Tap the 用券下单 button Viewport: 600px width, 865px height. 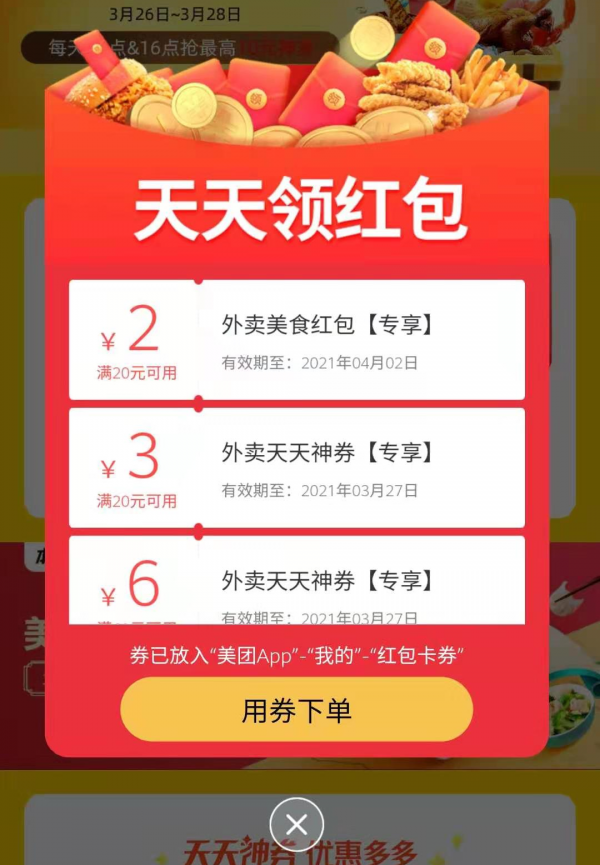[296, 710]
